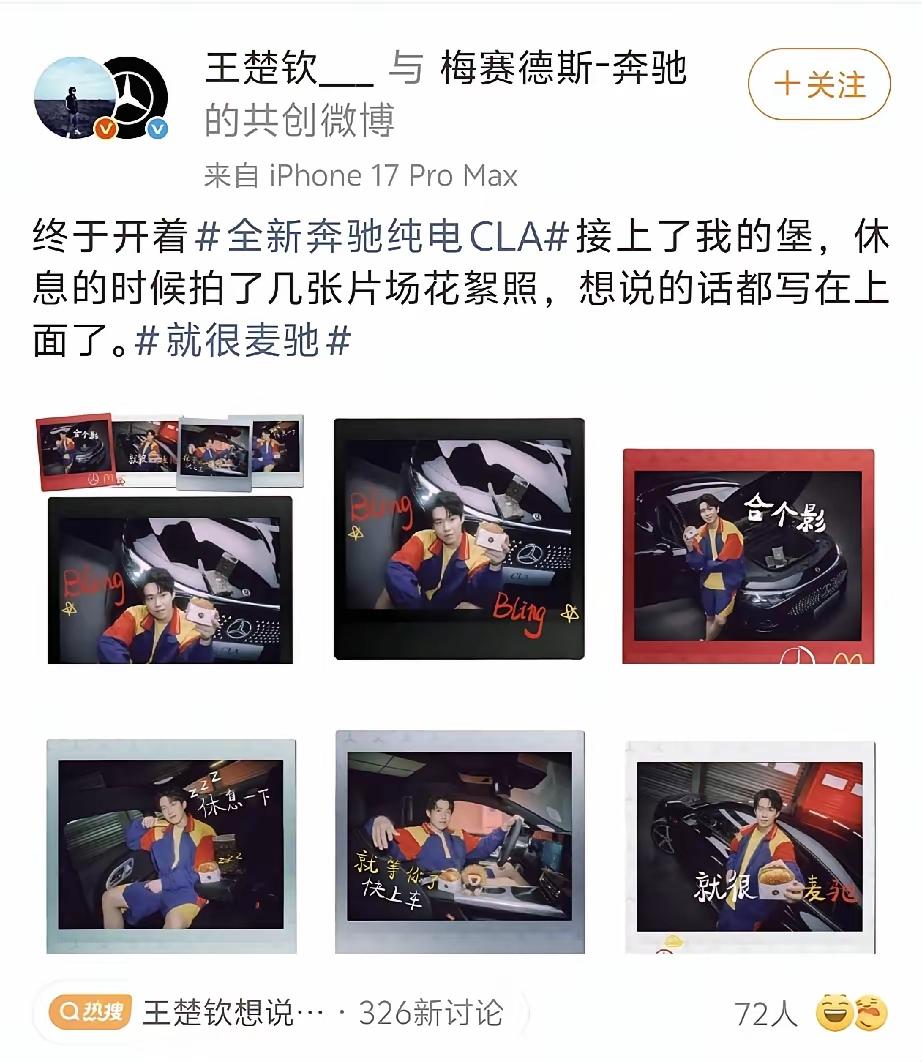
Task: Open hashtag #就很麦驰#
Action: tap(243, 340)
